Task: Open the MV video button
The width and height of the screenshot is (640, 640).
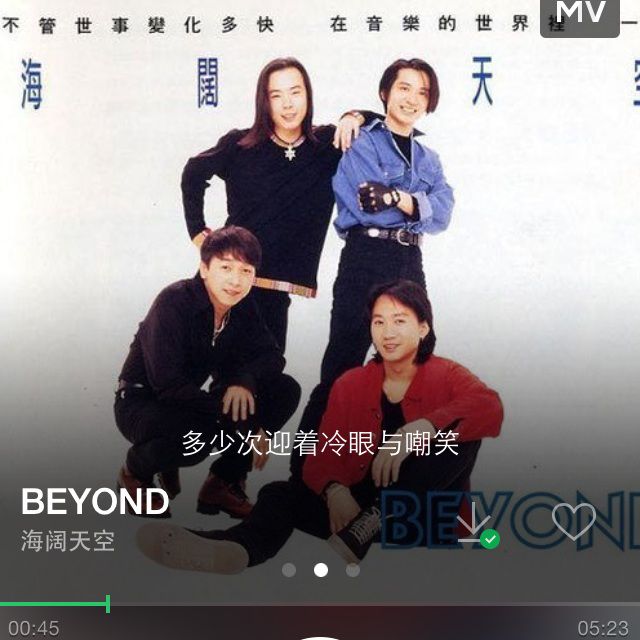Action: click(581, 14)
